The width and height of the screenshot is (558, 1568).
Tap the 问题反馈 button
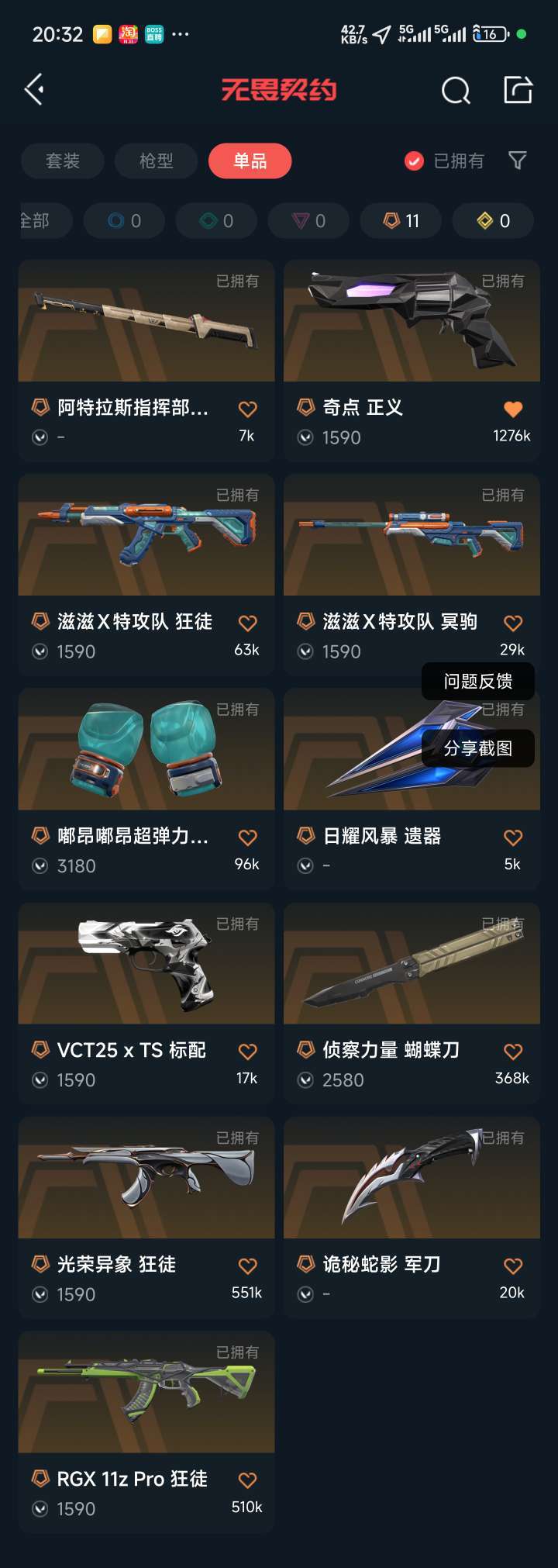point(478,682)
